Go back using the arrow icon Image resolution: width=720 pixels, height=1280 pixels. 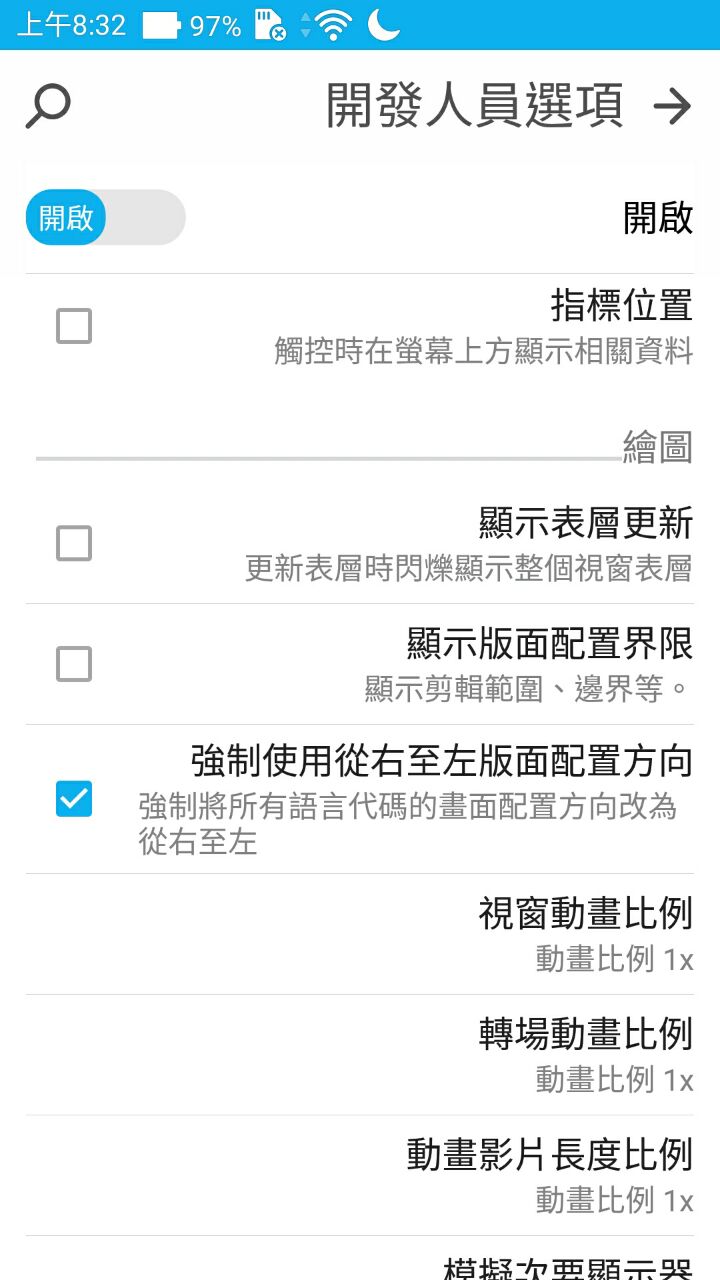672,106
